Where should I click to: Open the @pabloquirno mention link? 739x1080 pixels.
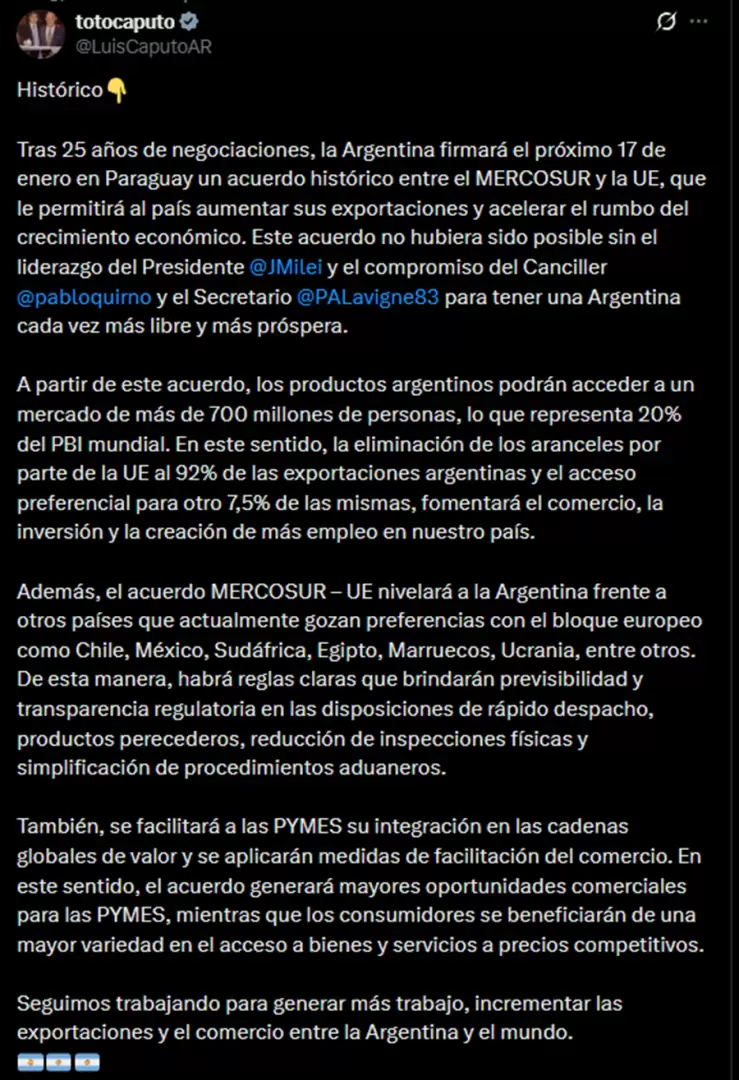click(84, 298)
